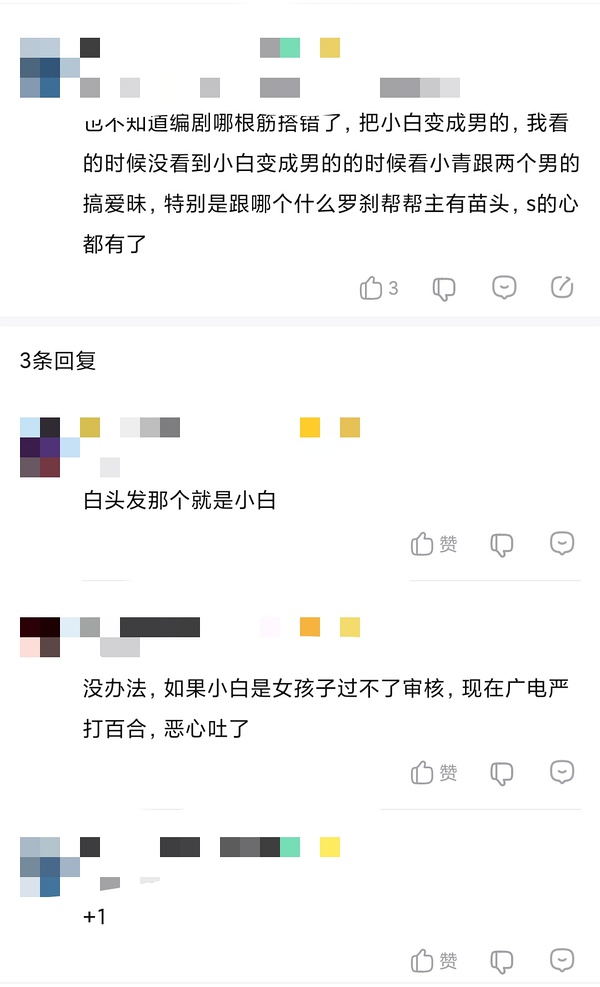Like the reply about 广电严打百合

coord(423,772)
